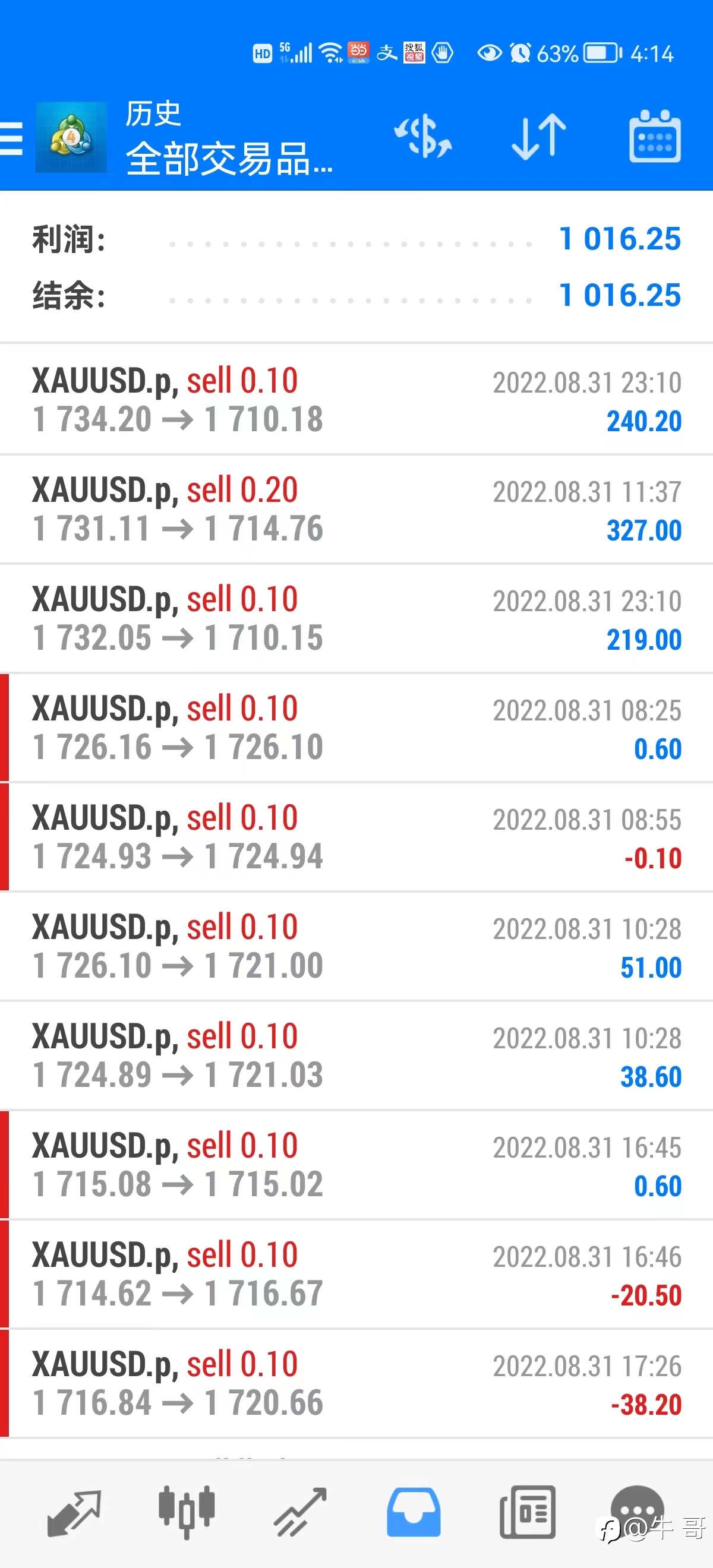This screenshot has width=713, height=1568.
Task: Switch to the Trade tab with the trend arrow
Action: point(300,1513)
